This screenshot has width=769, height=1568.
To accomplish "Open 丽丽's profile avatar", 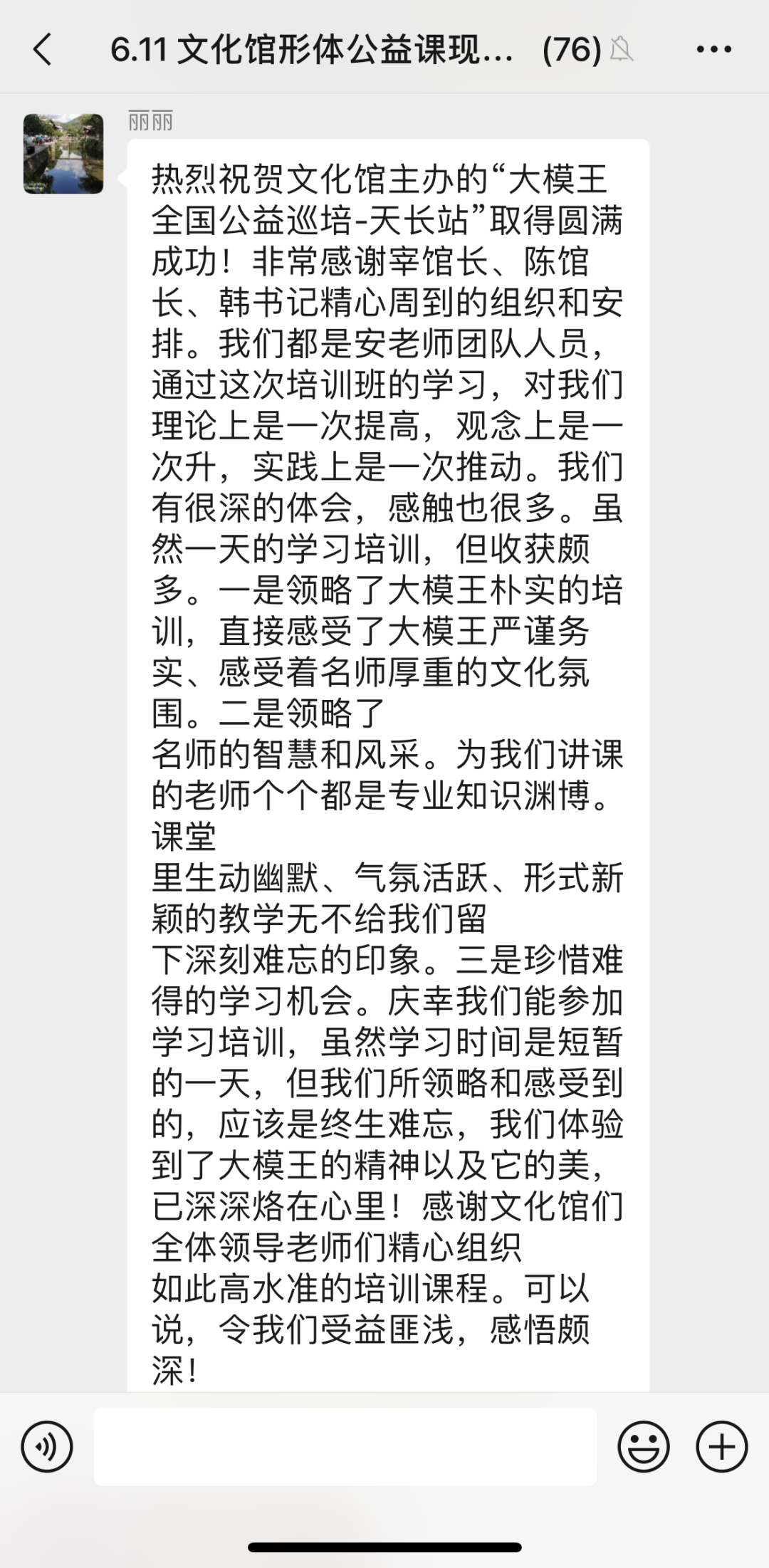I will click(x=63, y=154).
